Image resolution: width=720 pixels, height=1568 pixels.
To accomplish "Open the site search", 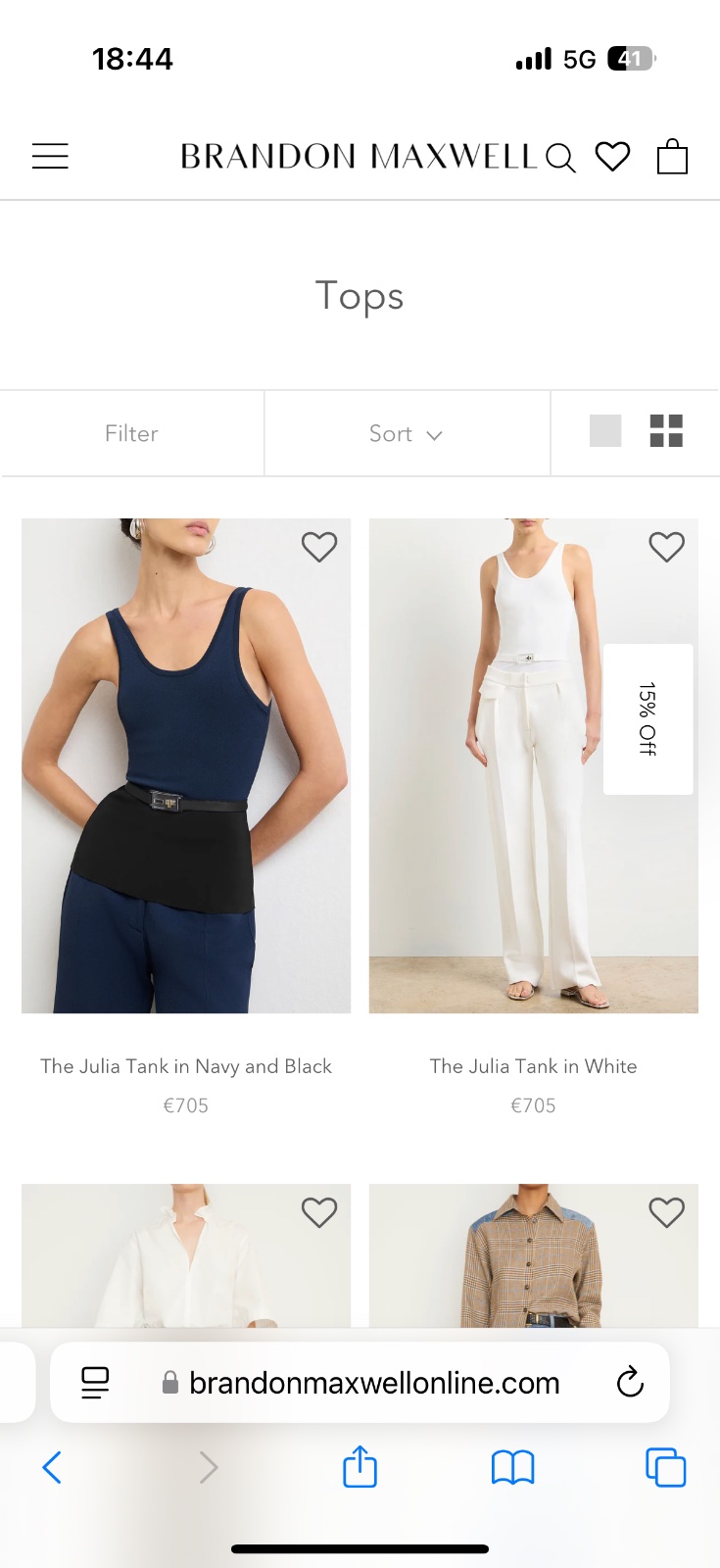I will [559, 157].
